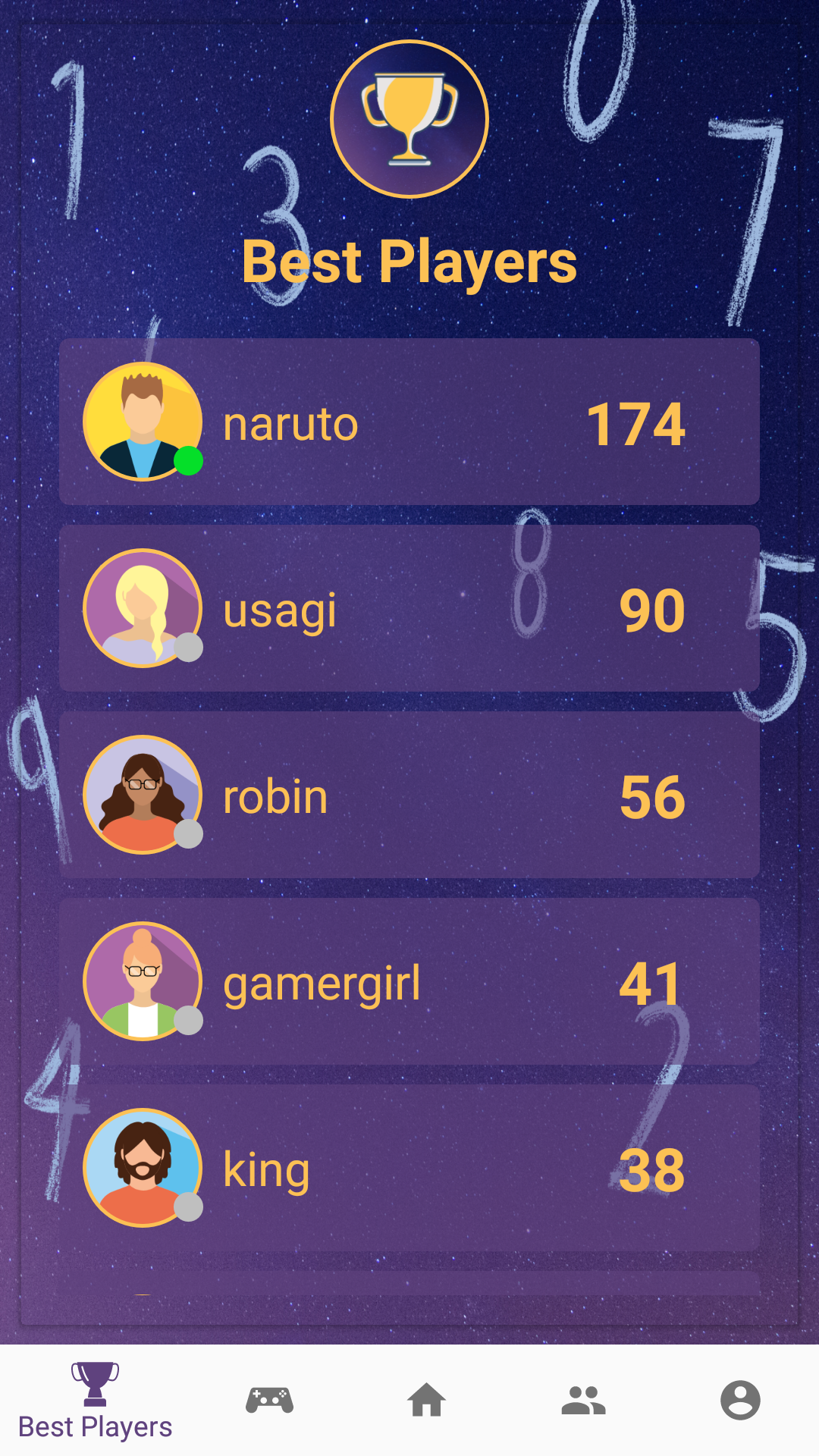Open gamergirl's player entry
This screenshot has height=1456, width=819.
point(409,982)
